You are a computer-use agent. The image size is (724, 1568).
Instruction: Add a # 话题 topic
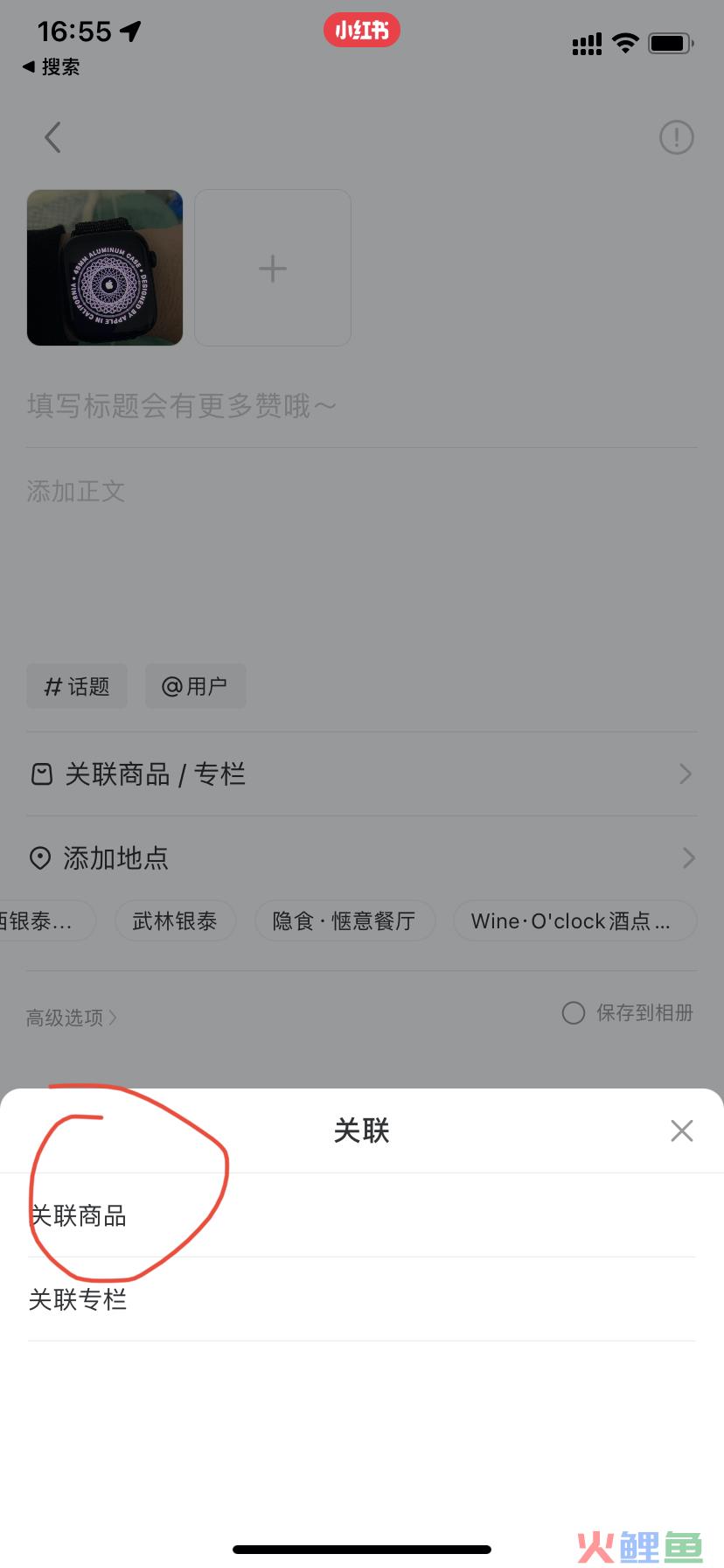[77, 686]
